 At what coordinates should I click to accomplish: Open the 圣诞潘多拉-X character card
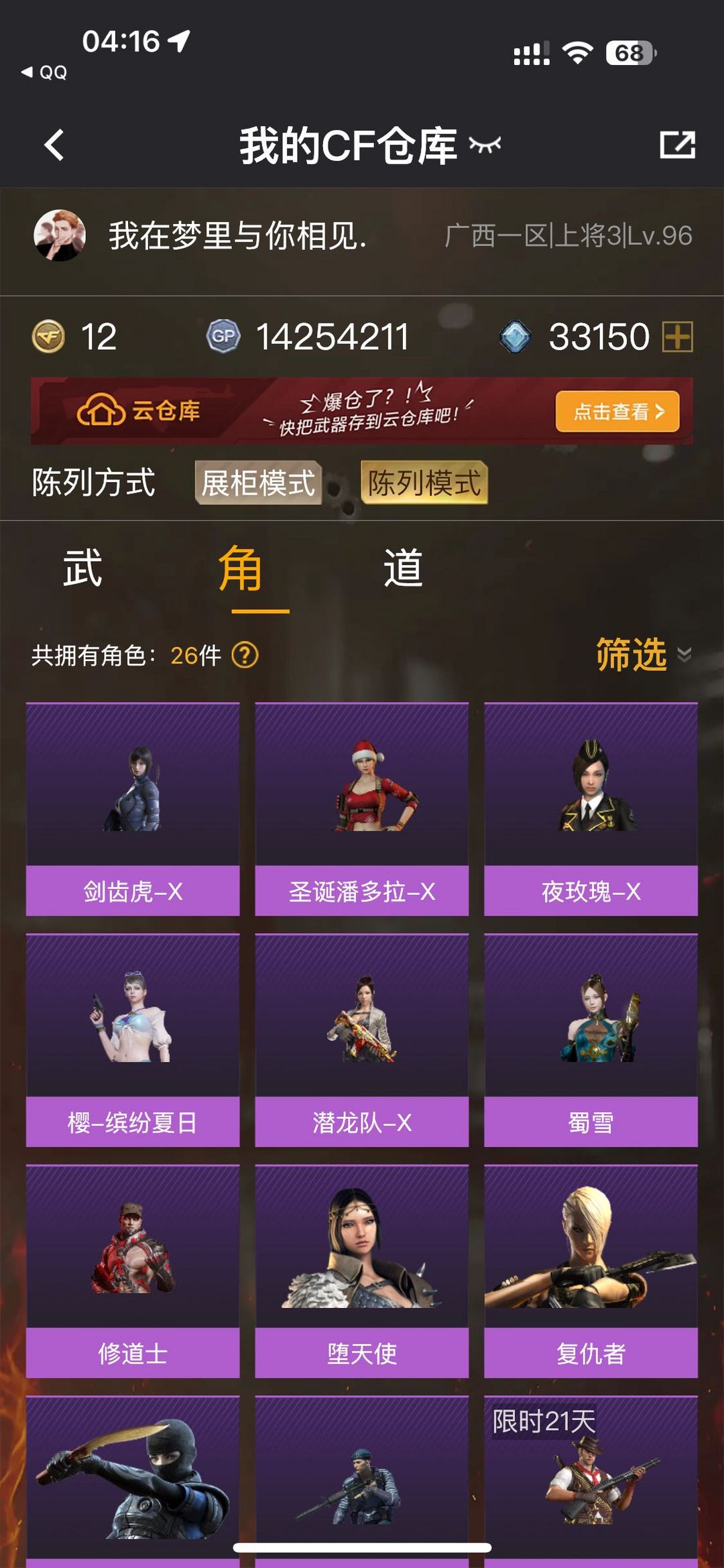[362, 809]
